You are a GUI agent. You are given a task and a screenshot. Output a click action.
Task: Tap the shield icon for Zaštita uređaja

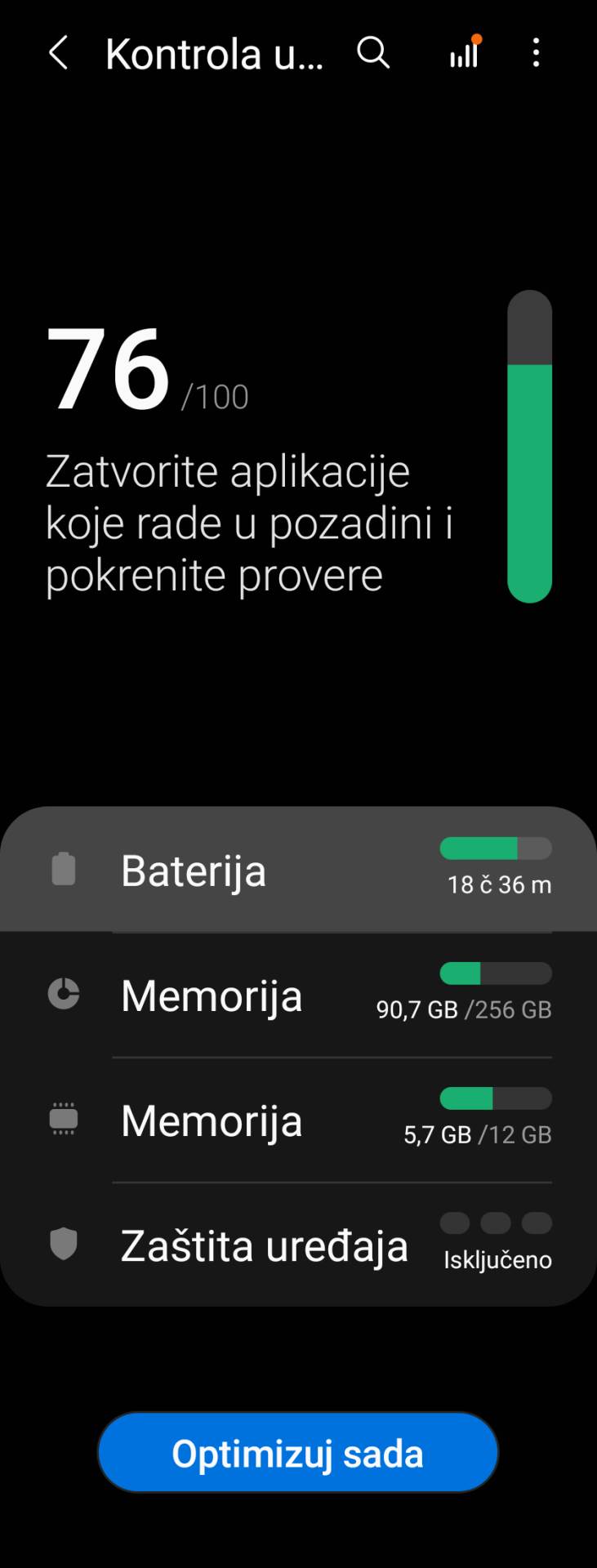63,1245
